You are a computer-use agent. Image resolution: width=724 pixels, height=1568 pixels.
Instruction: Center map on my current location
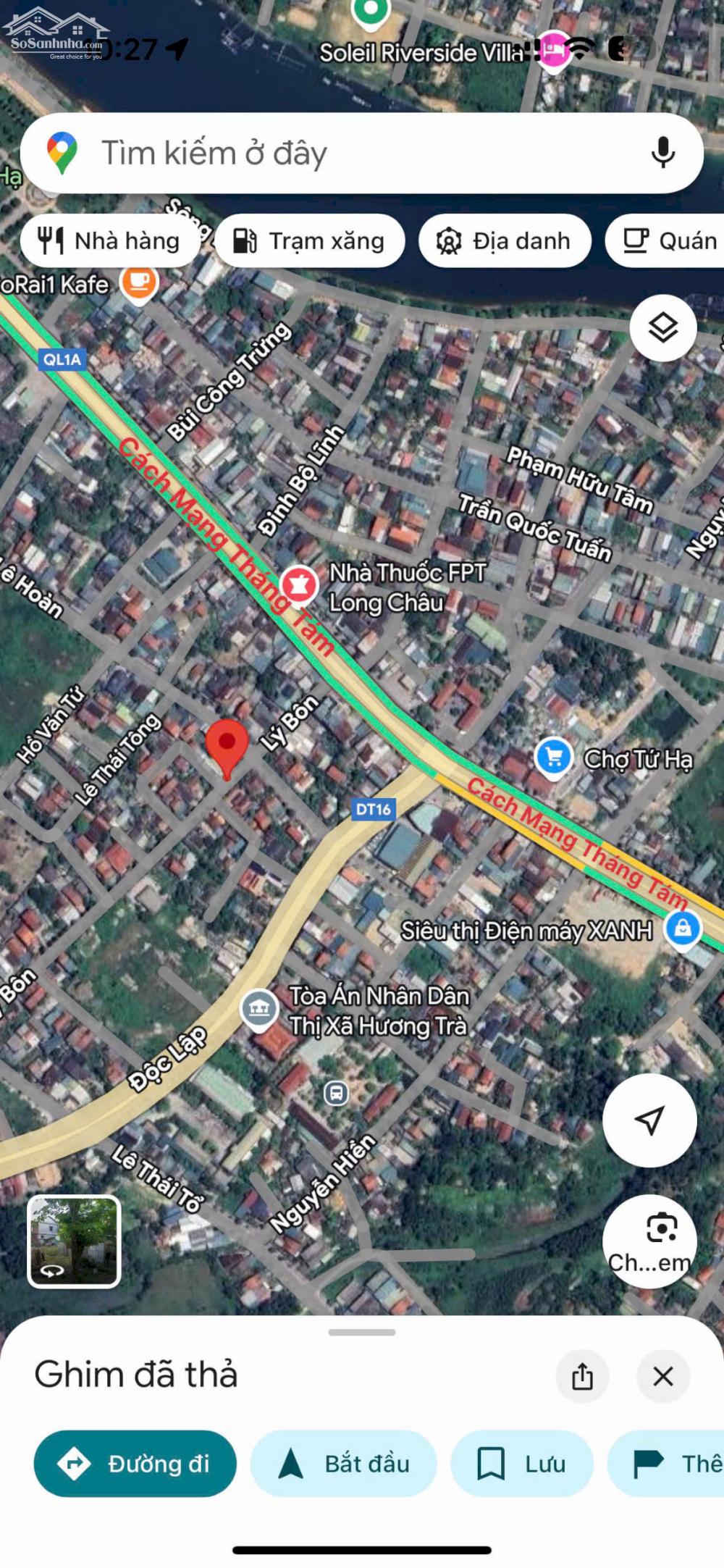click(649, 1120)
